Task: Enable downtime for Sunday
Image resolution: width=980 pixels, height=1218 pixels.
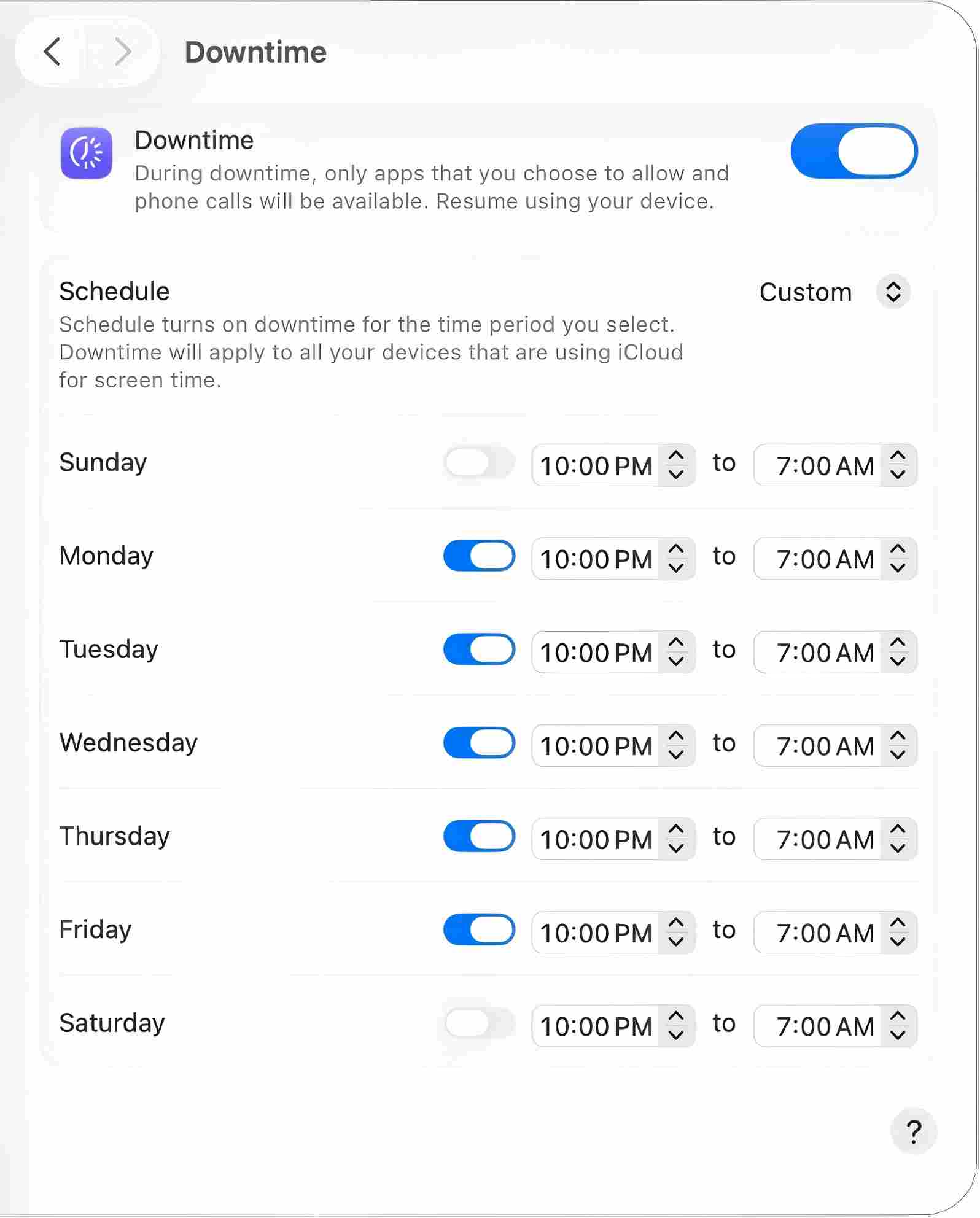Action: click(x=479, y=464)
